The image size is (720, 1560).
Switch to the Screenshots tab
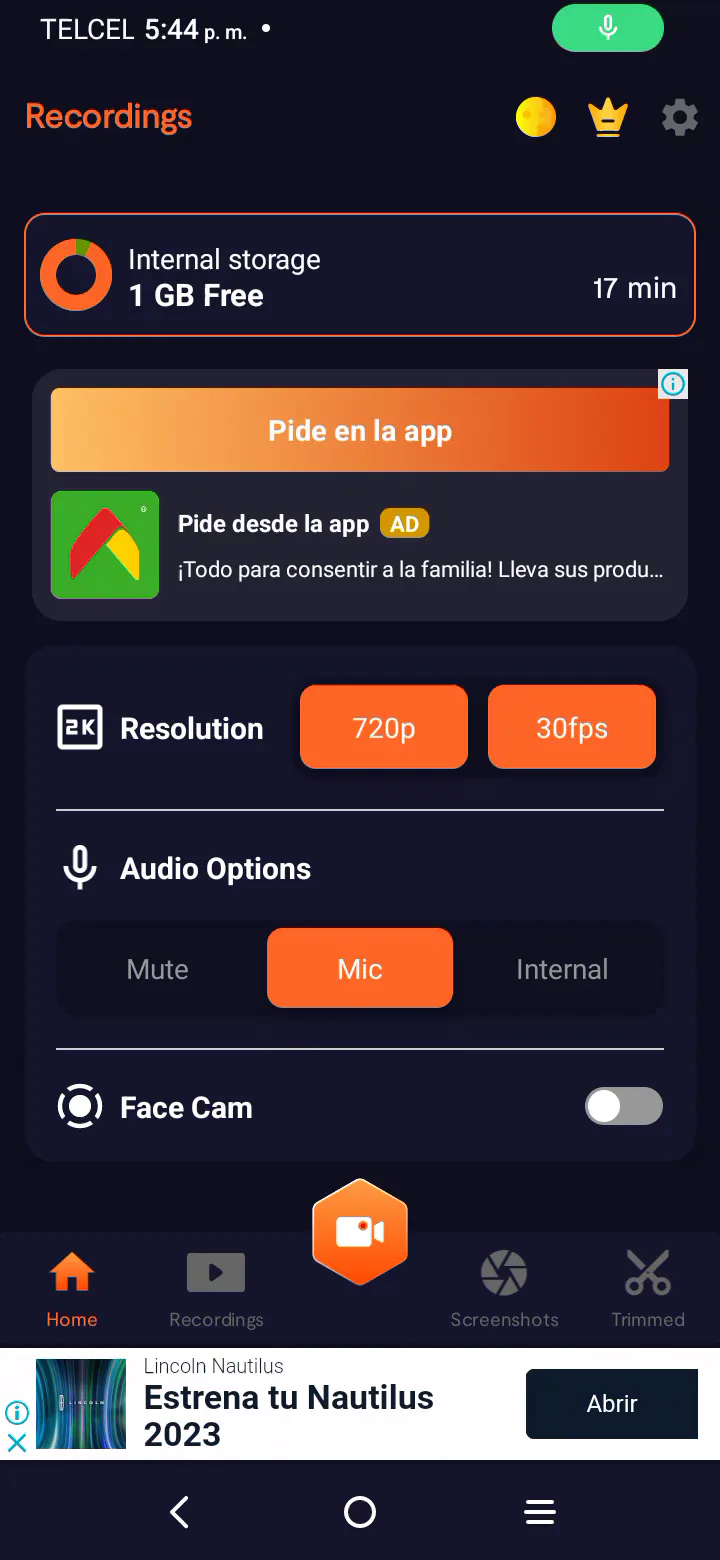click(x=504, y=1288)
